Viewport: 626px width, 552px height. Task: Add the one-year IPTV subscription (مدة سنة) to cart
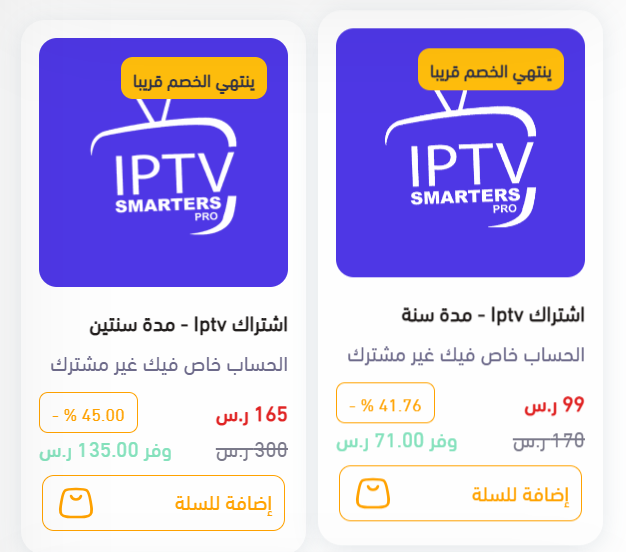point(460,493)
